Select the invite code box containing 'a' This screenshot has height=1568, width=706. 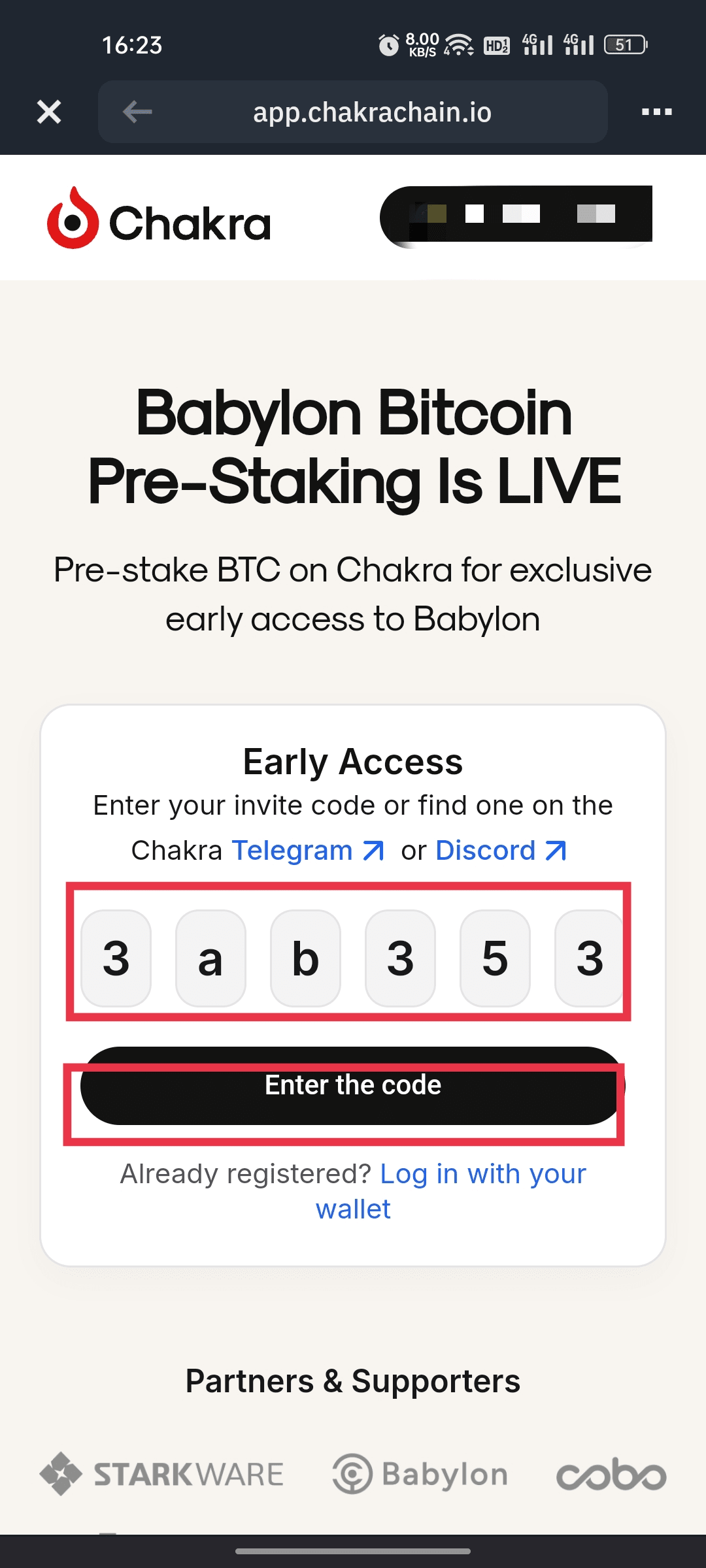click(x=210, y=958)
